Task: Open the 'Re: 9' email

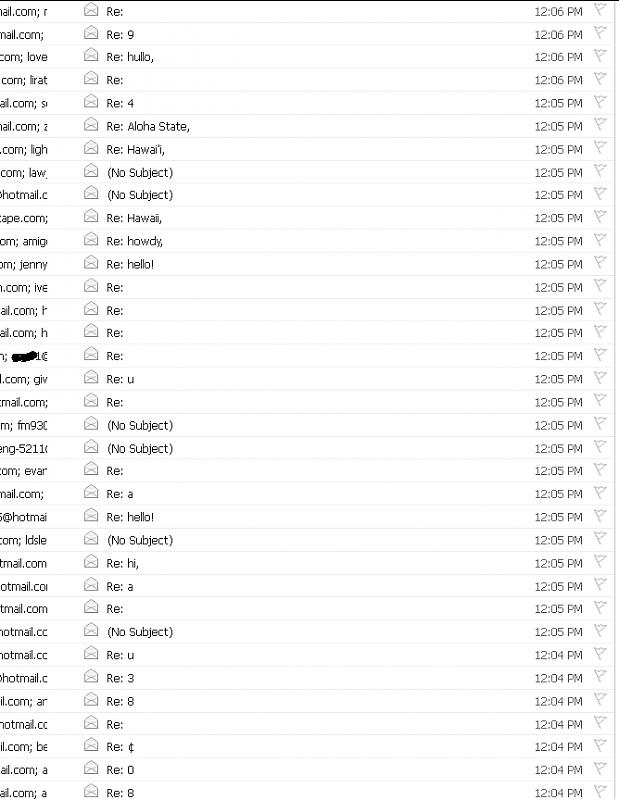Action: (120, 34)
